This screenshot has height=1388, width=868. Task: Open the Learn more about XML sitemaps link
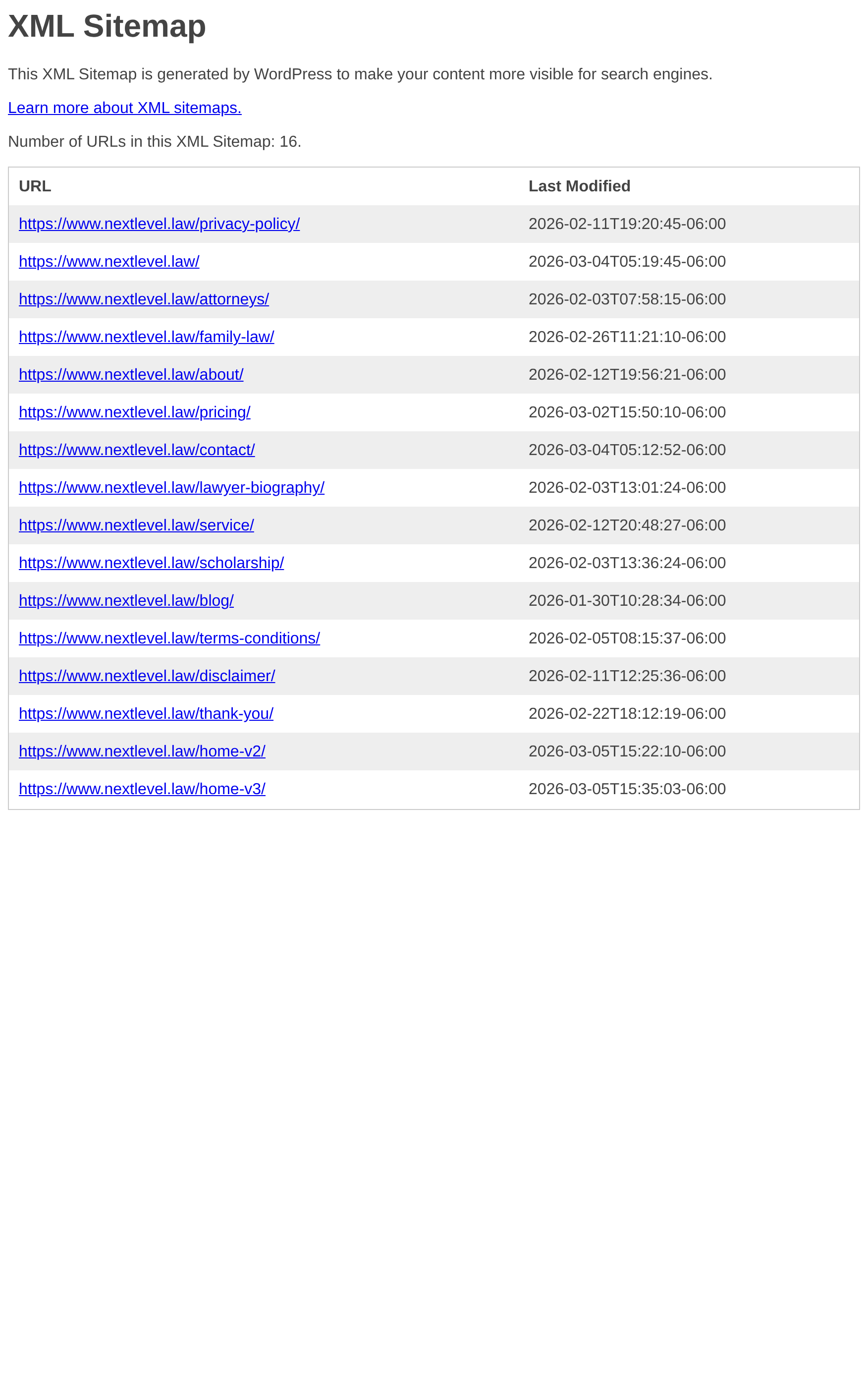tap(124, 108)
